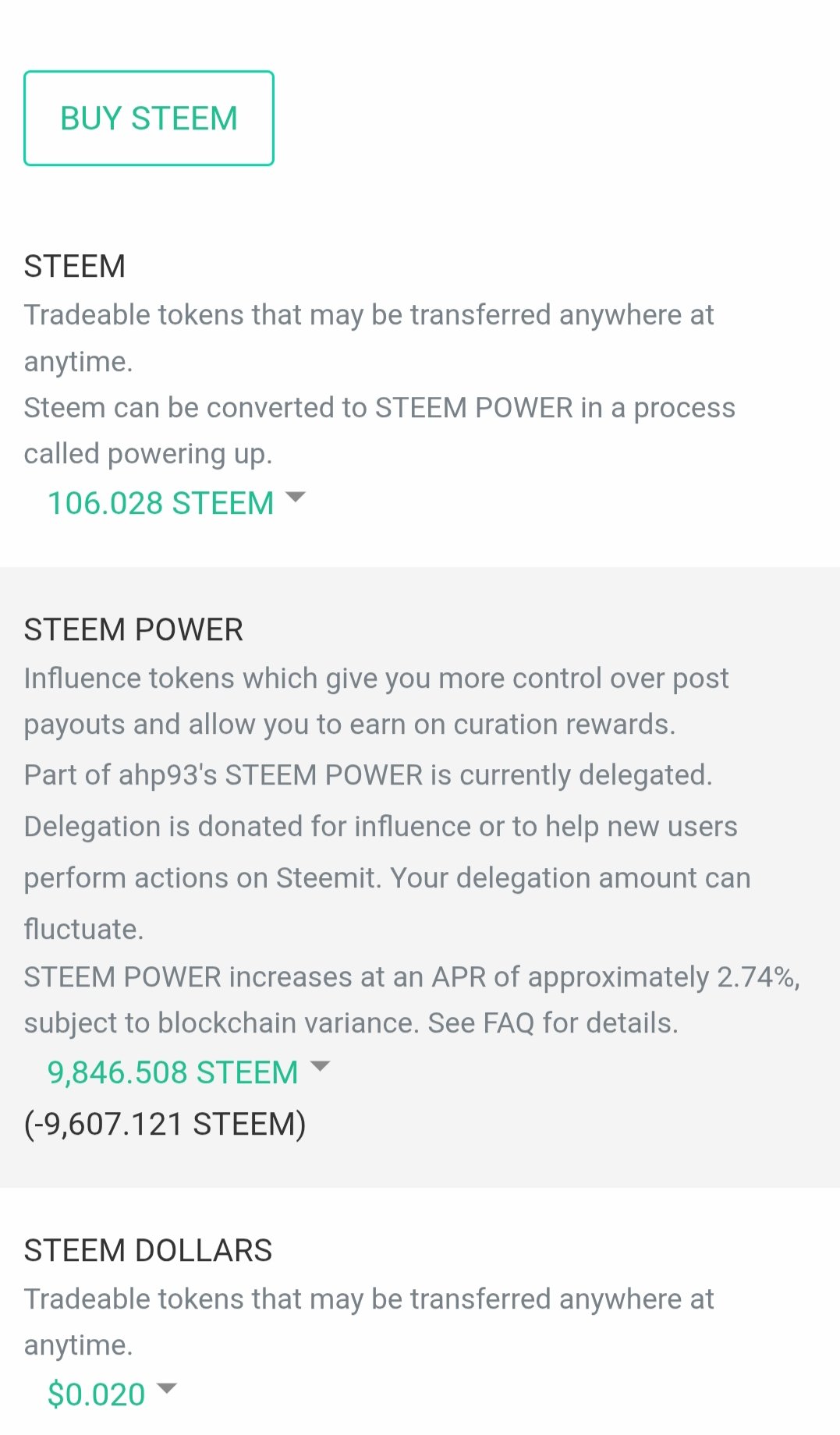This screenshot has height=1435, width=840.
Task: Tap the BUY STEEM button
Action: [x=149, y=119]
